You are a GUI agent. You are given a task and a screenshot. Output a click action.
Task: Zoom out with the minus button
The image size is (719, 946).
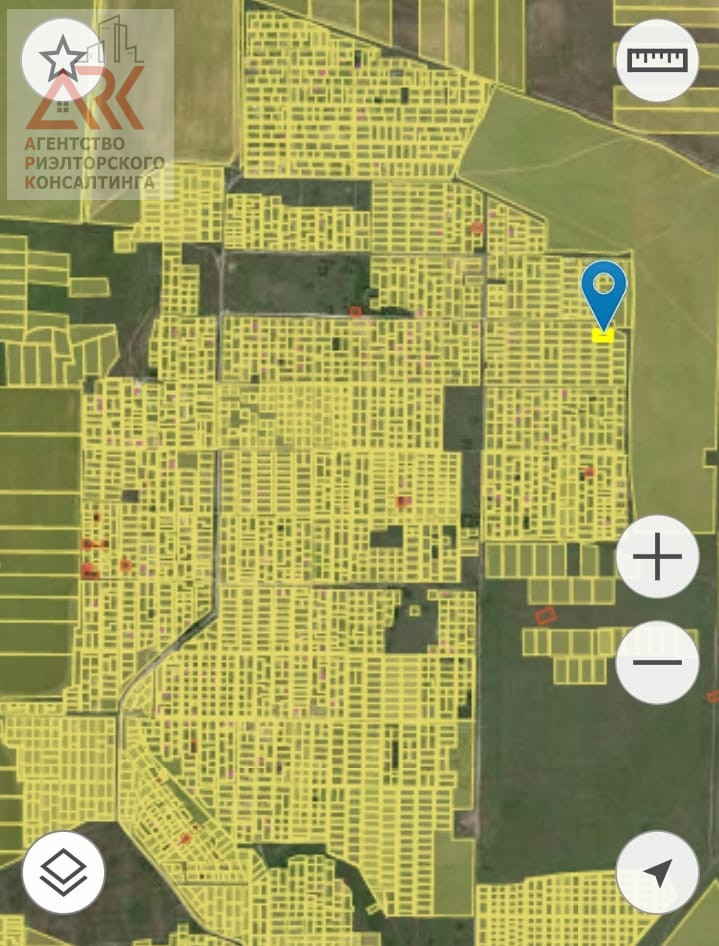pyautogui.click(x=657, y=662)
